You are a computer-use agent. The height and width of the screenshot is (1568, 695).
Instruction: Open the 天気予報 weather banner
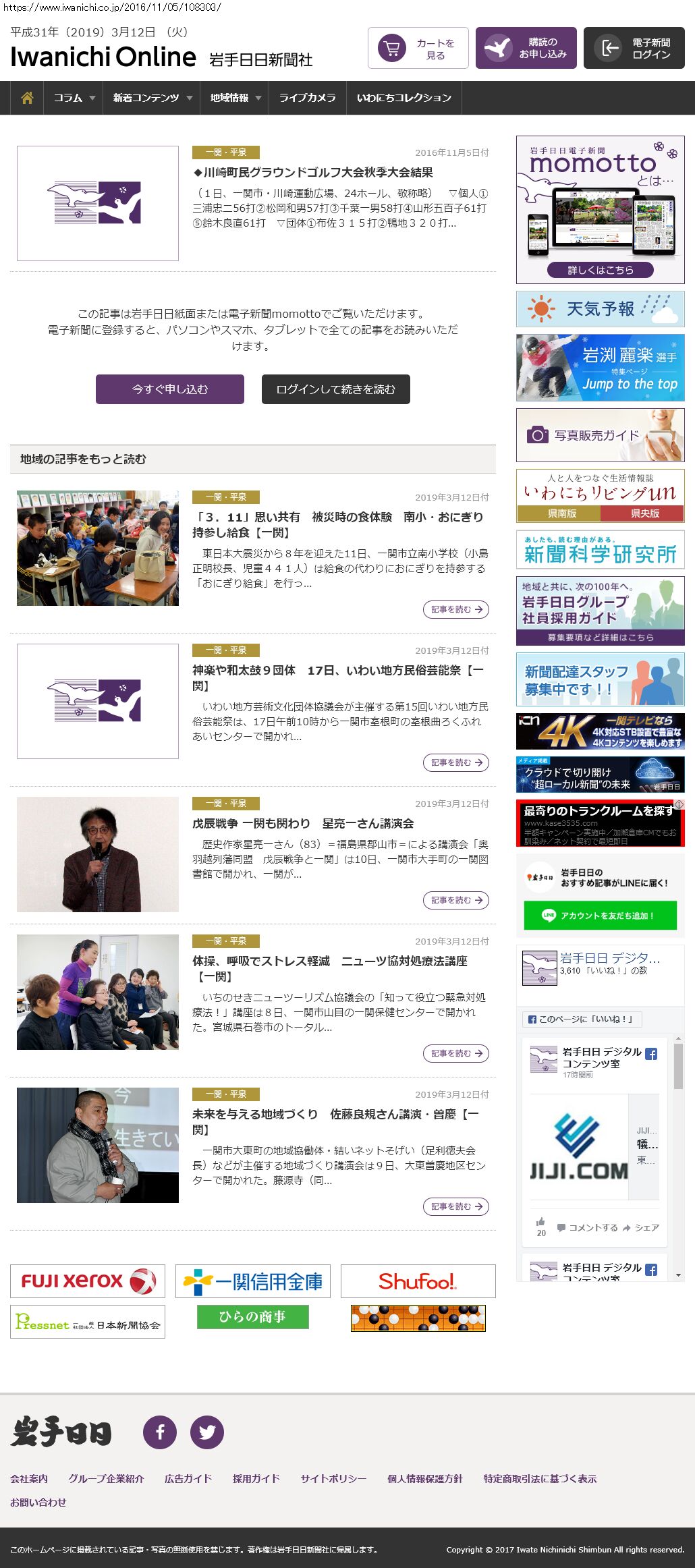coord(600,309)
